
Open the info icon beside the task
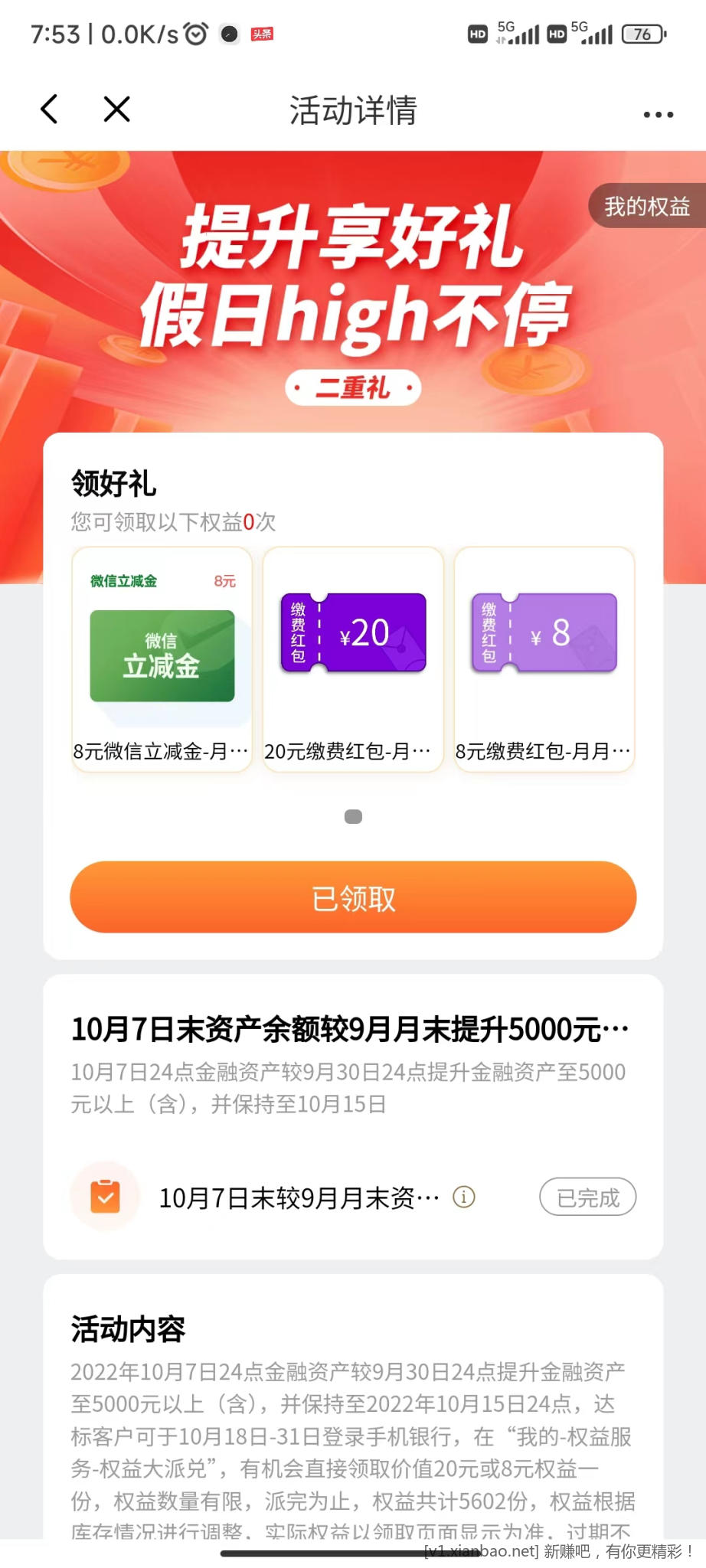click(464, 1197)
